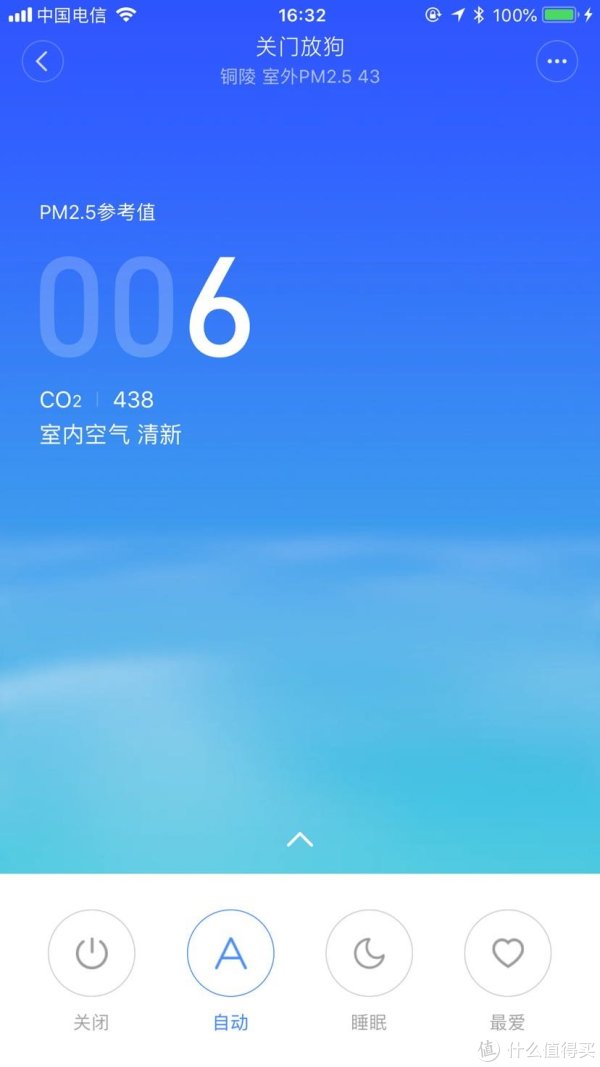Turn off the purifier with 关闭
Viewport: 600px width, 1067px height.
pyautogui.click(x=91, y=953)
